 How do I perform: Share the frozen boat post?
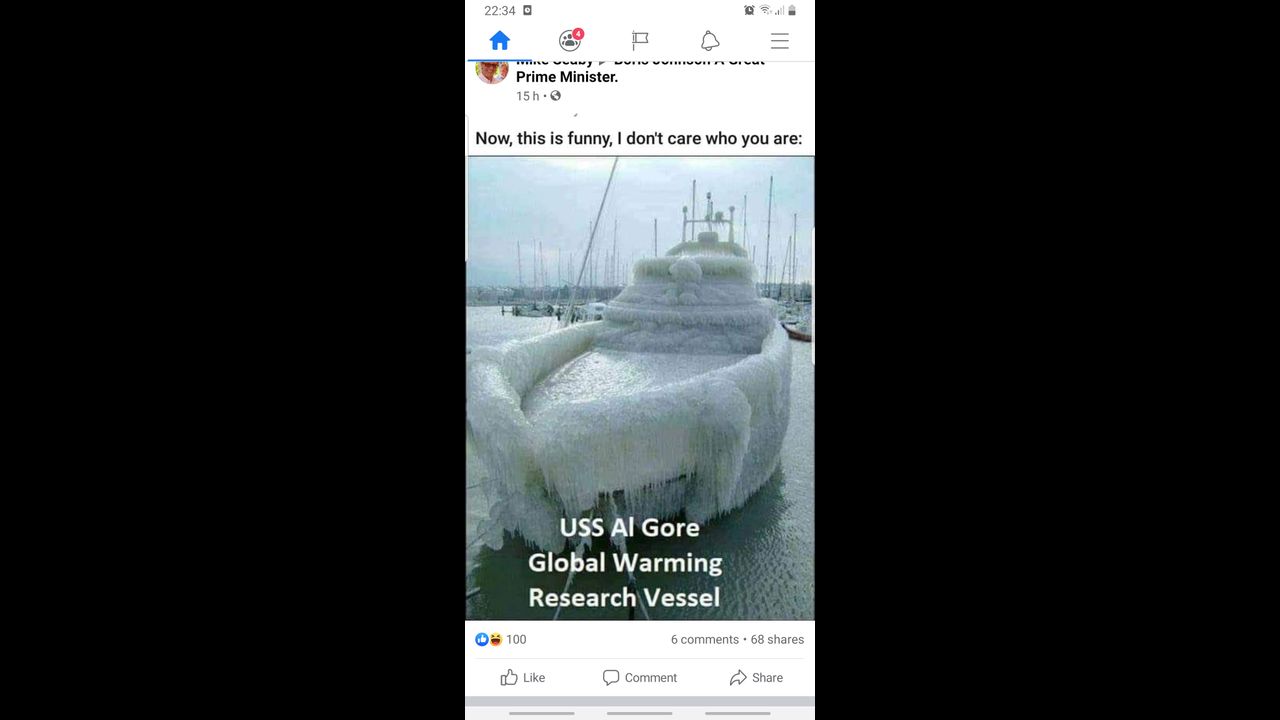tap(756, 678)
